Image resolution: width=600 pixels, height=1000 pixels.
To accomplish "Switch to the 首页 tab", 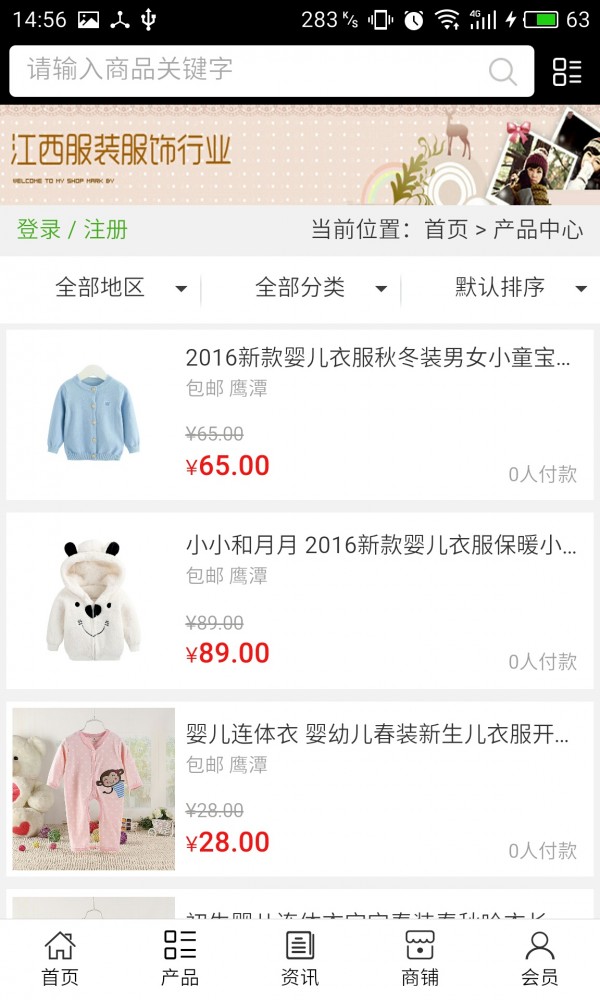I will click(60, 958).
